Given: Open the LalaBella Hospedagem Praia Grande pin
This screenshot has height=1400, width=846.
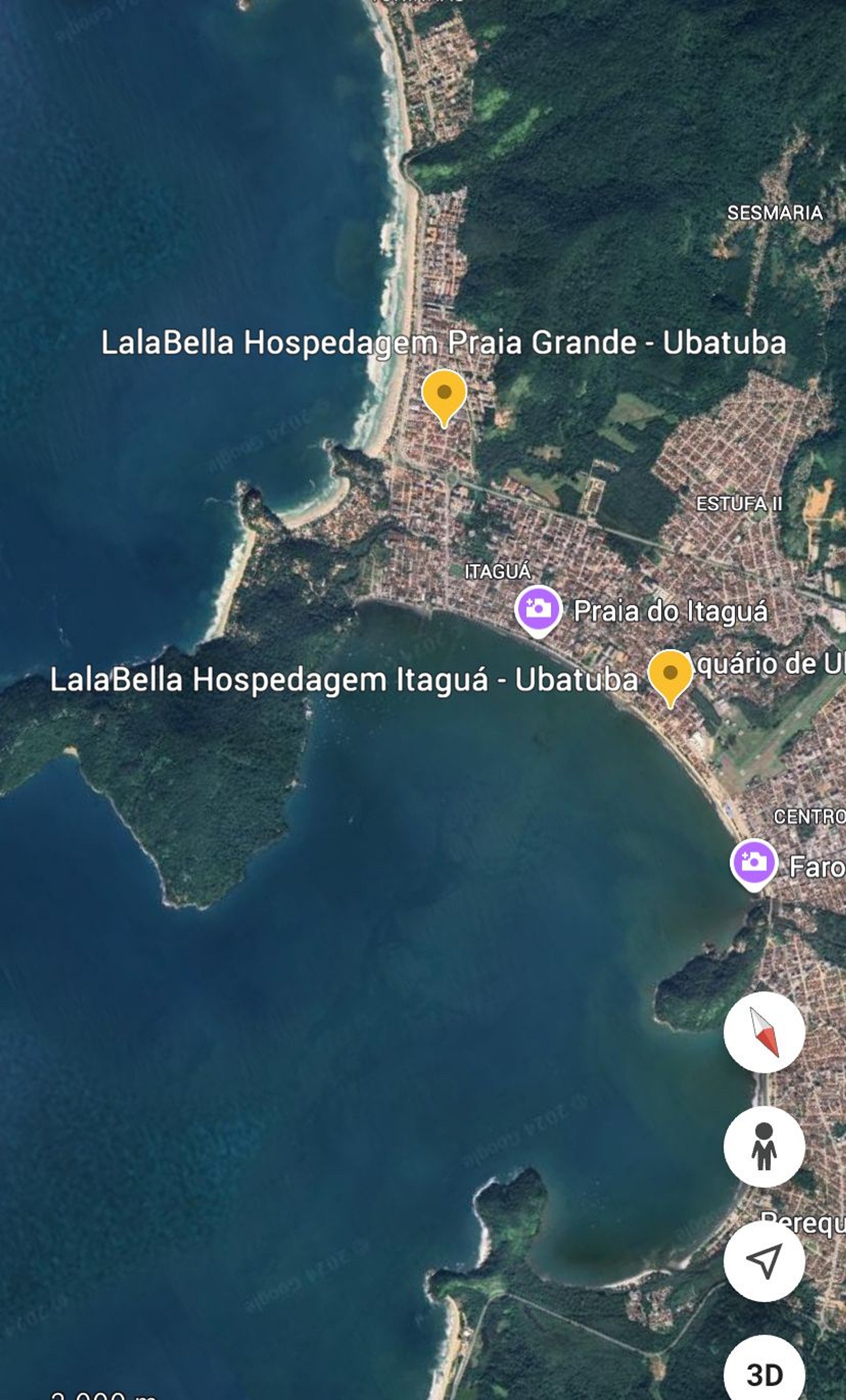Looking at the screenshot, I should [444, 393].
